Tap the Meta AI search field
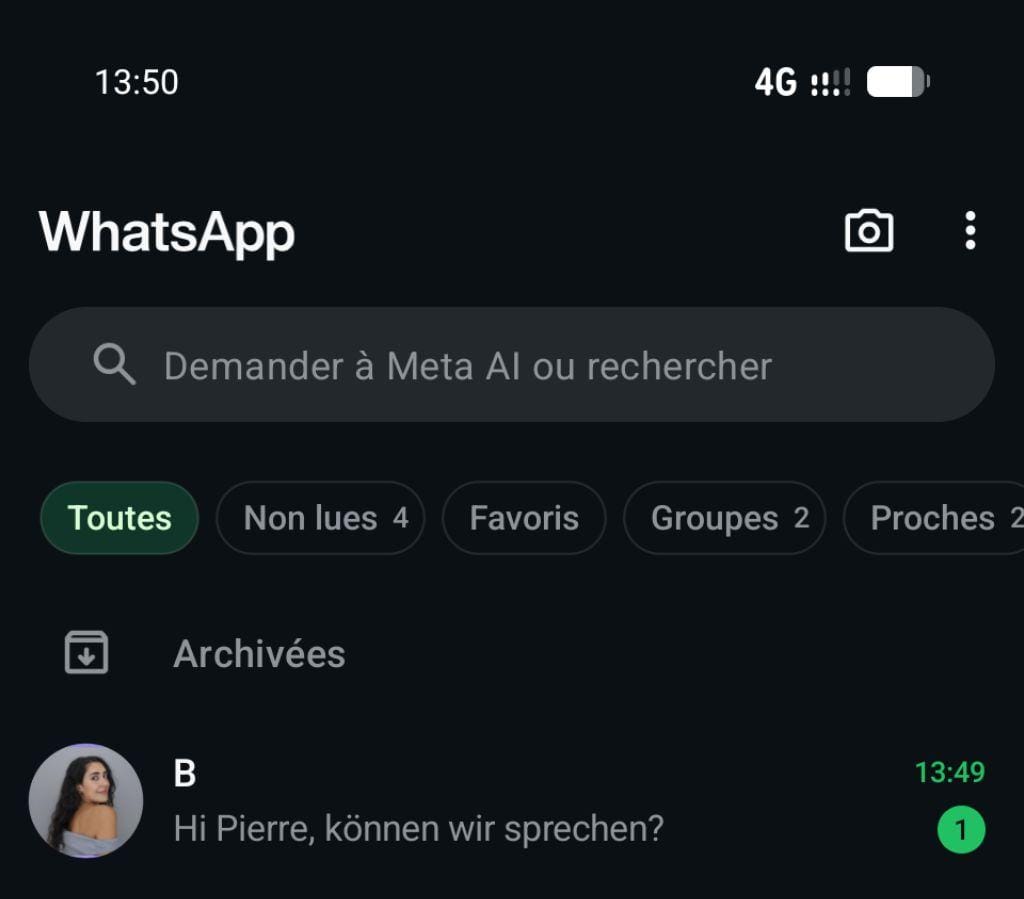Viewport: 1024px width, 899px height. [x=511, y=365]
